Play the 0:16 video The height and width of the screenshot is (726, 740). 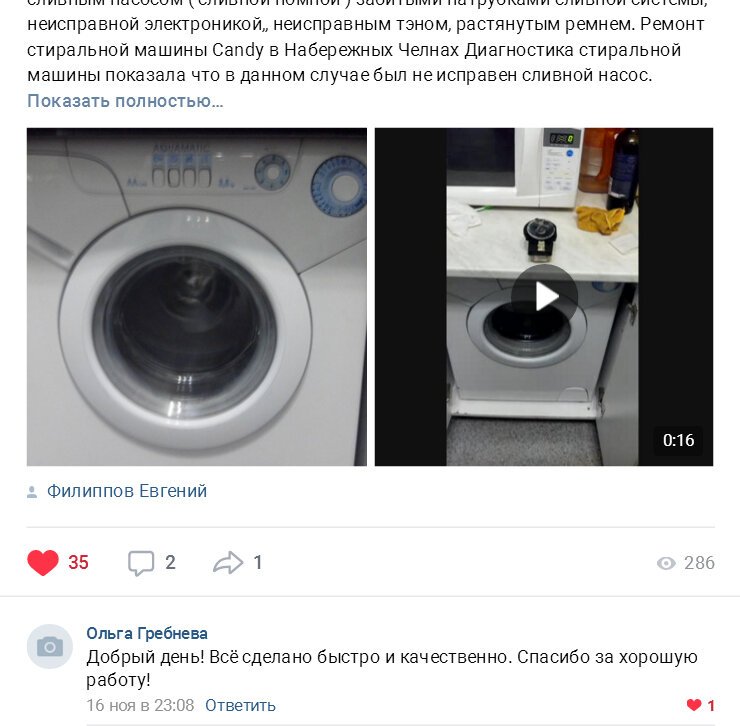pyautogui.click(x=544, y=296)
